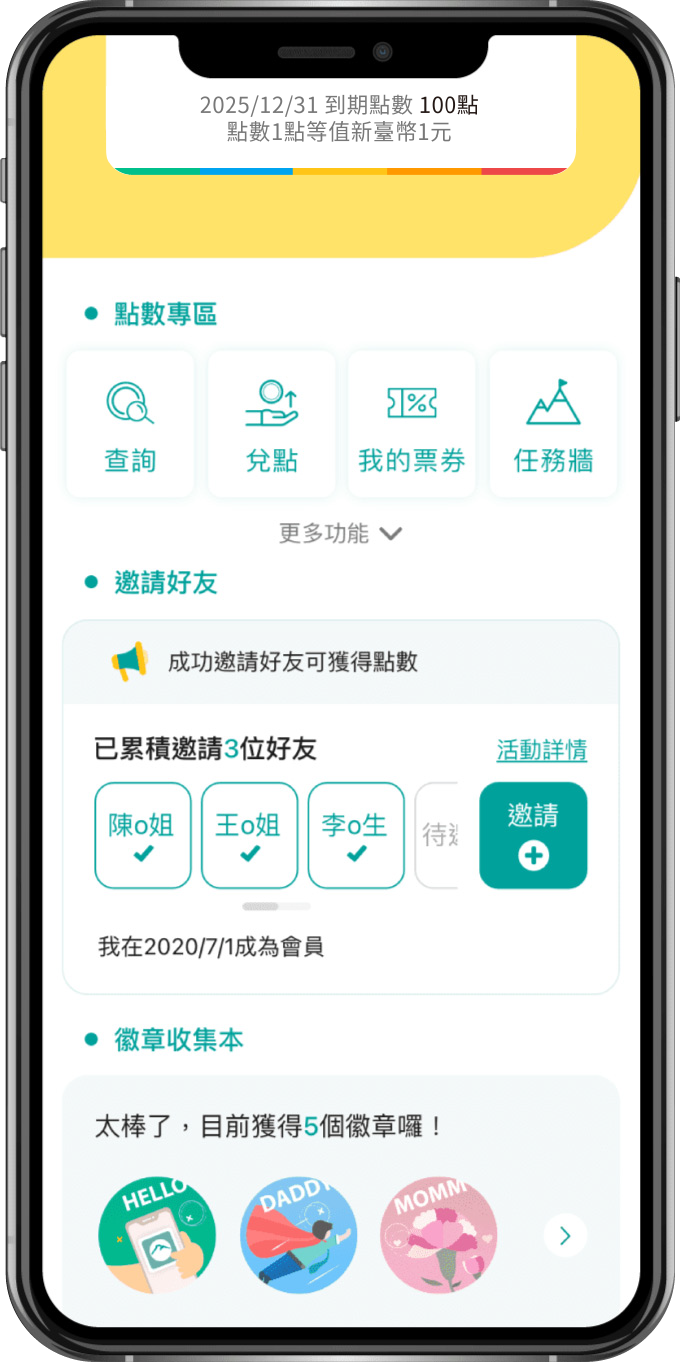
Task: Select invited friend 王o姐
Action: [249, 835]
